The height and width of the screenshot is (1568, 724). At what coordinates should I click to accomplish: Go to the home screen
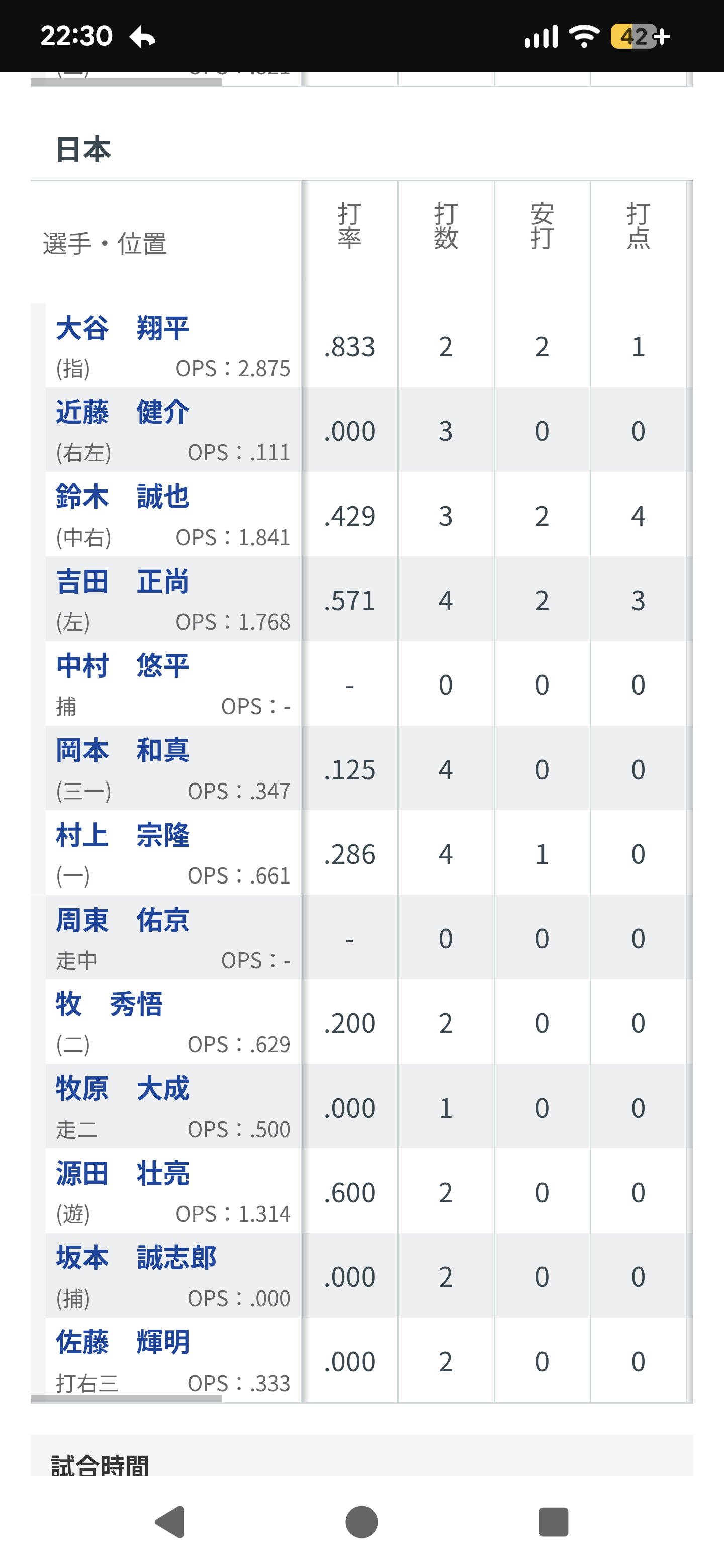pos(361,1522)
